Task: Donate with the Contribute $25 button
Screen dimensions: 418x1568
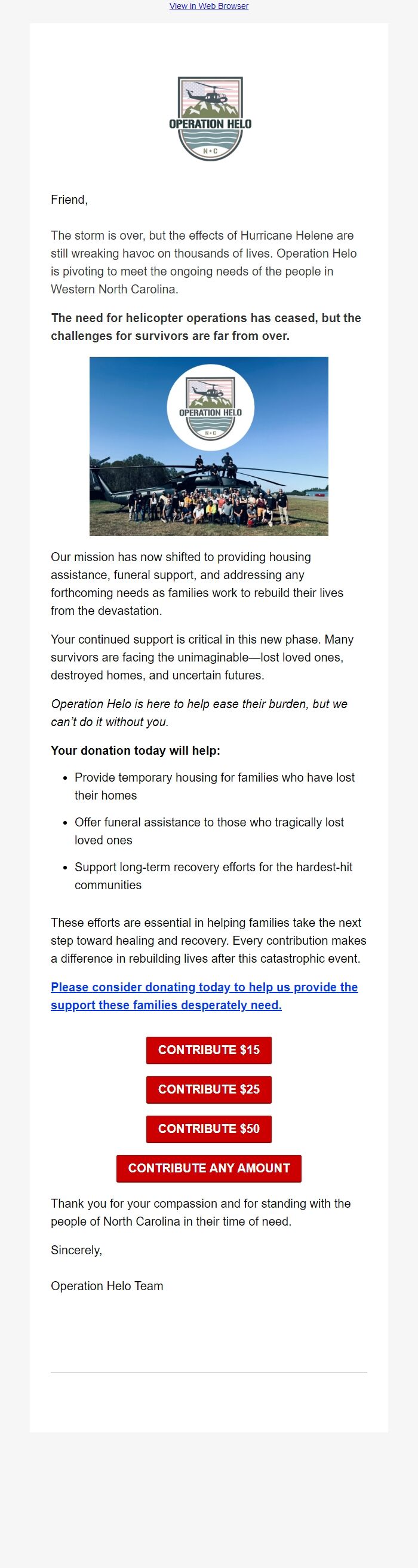Action: pyautogui.click(x=208, y=1089)
